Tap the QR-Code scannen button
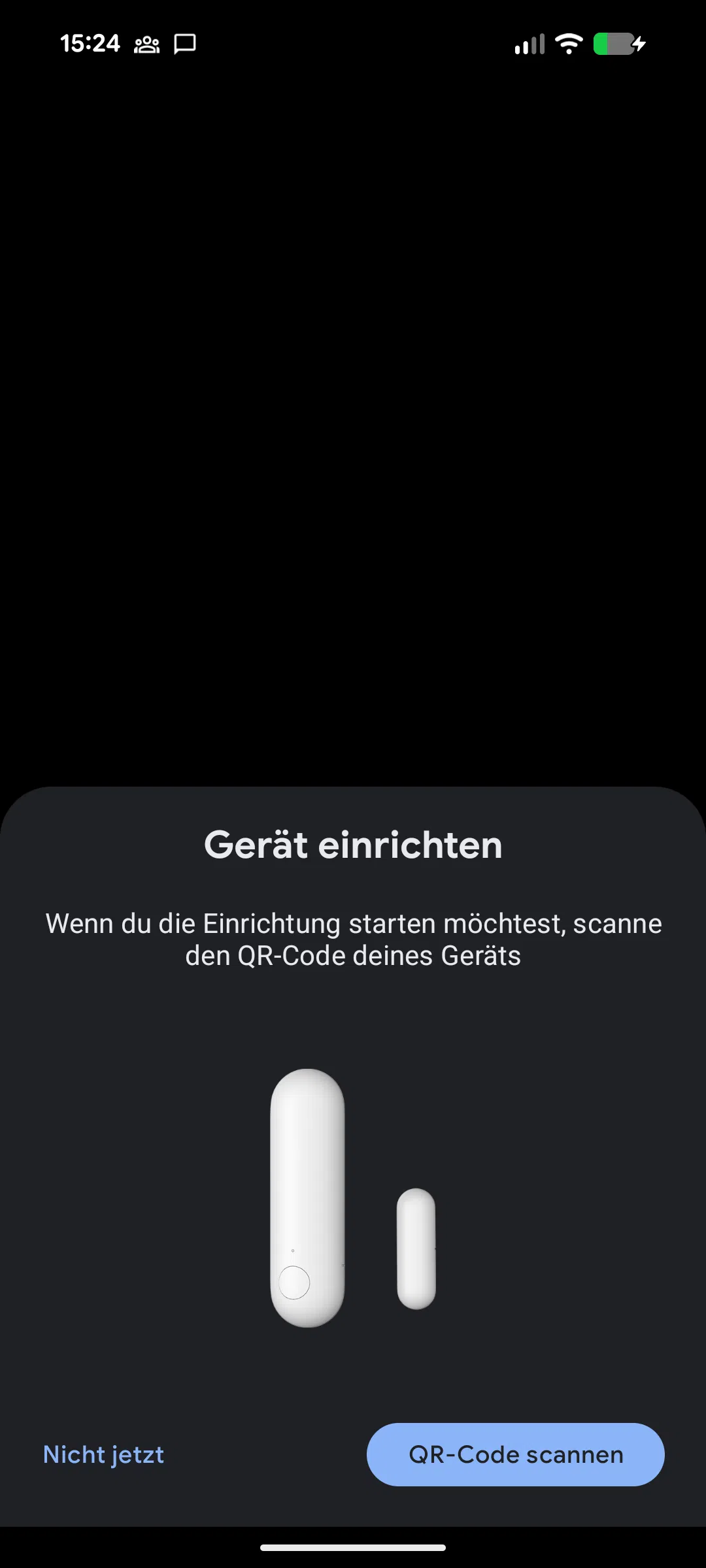The width and height of the screenshot is (706, 1568). pyautogui.click(x=515, y=1454)
